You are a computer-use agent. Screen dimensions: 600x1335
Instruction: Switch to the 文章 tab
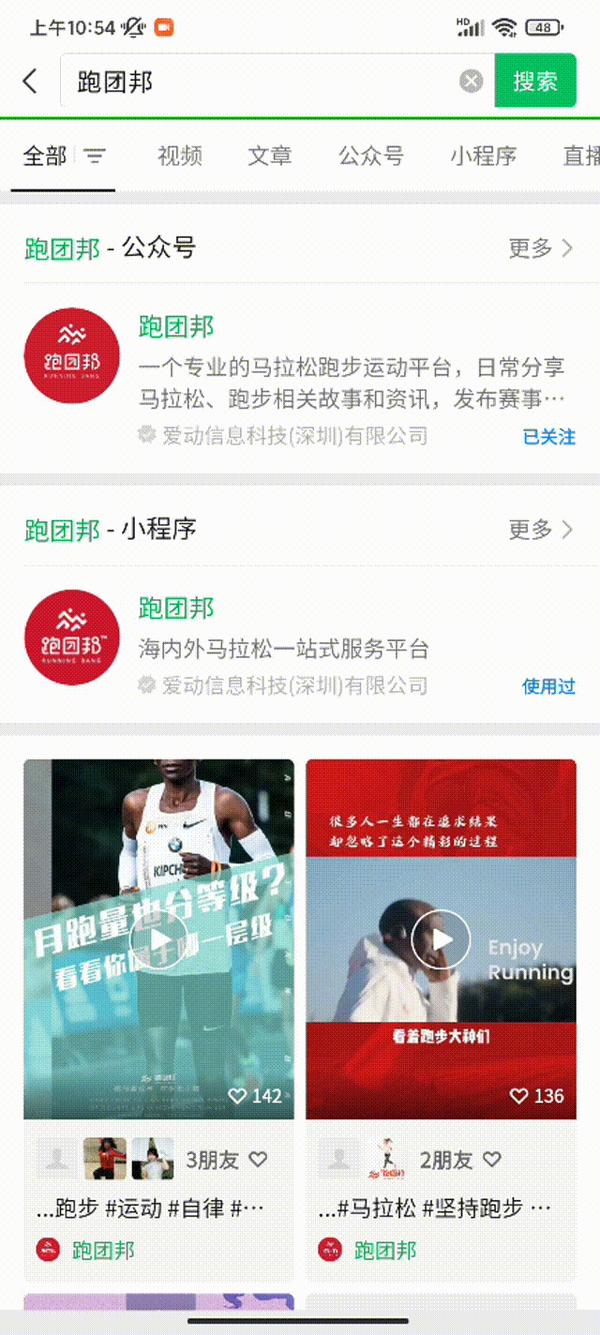(x=270, y=156)
